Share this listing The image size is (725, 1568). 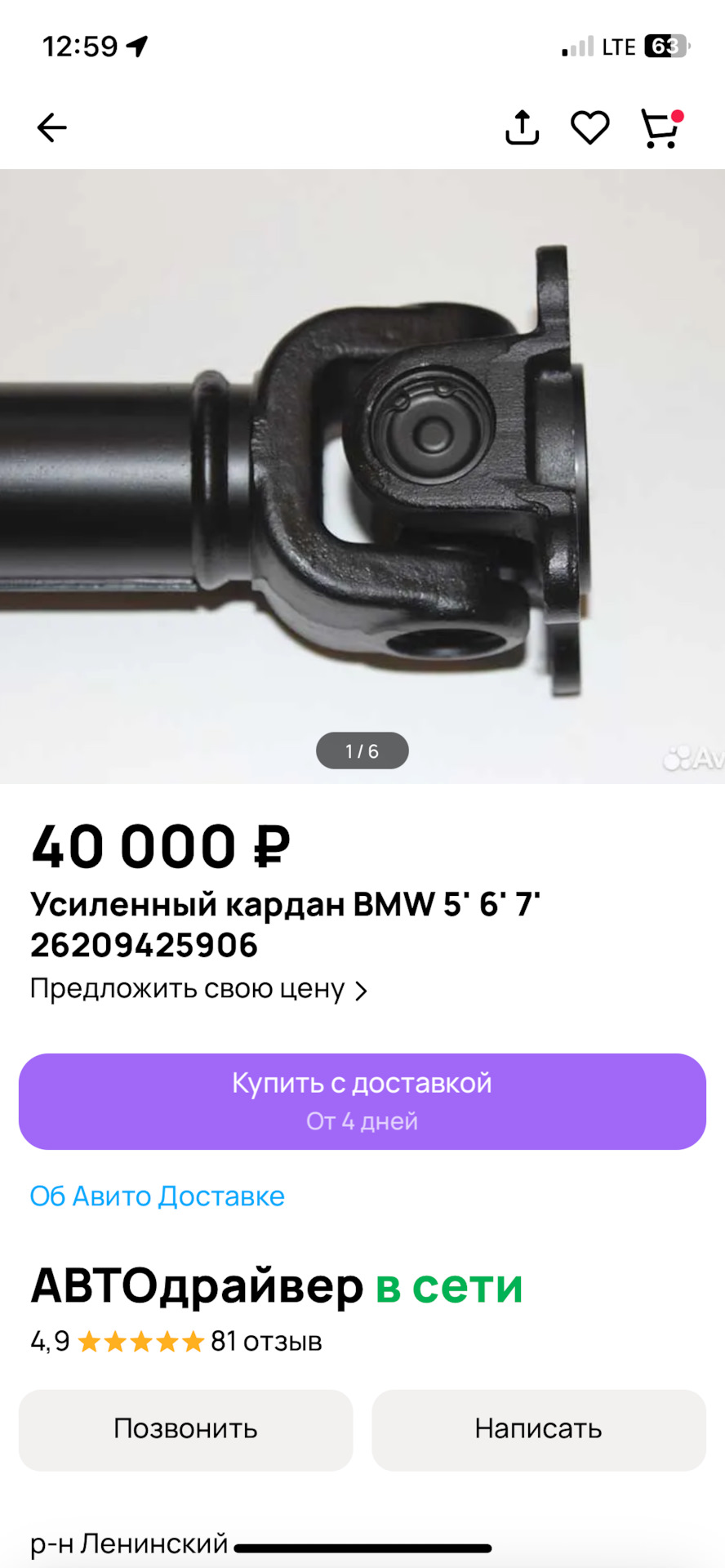point(522,127)
